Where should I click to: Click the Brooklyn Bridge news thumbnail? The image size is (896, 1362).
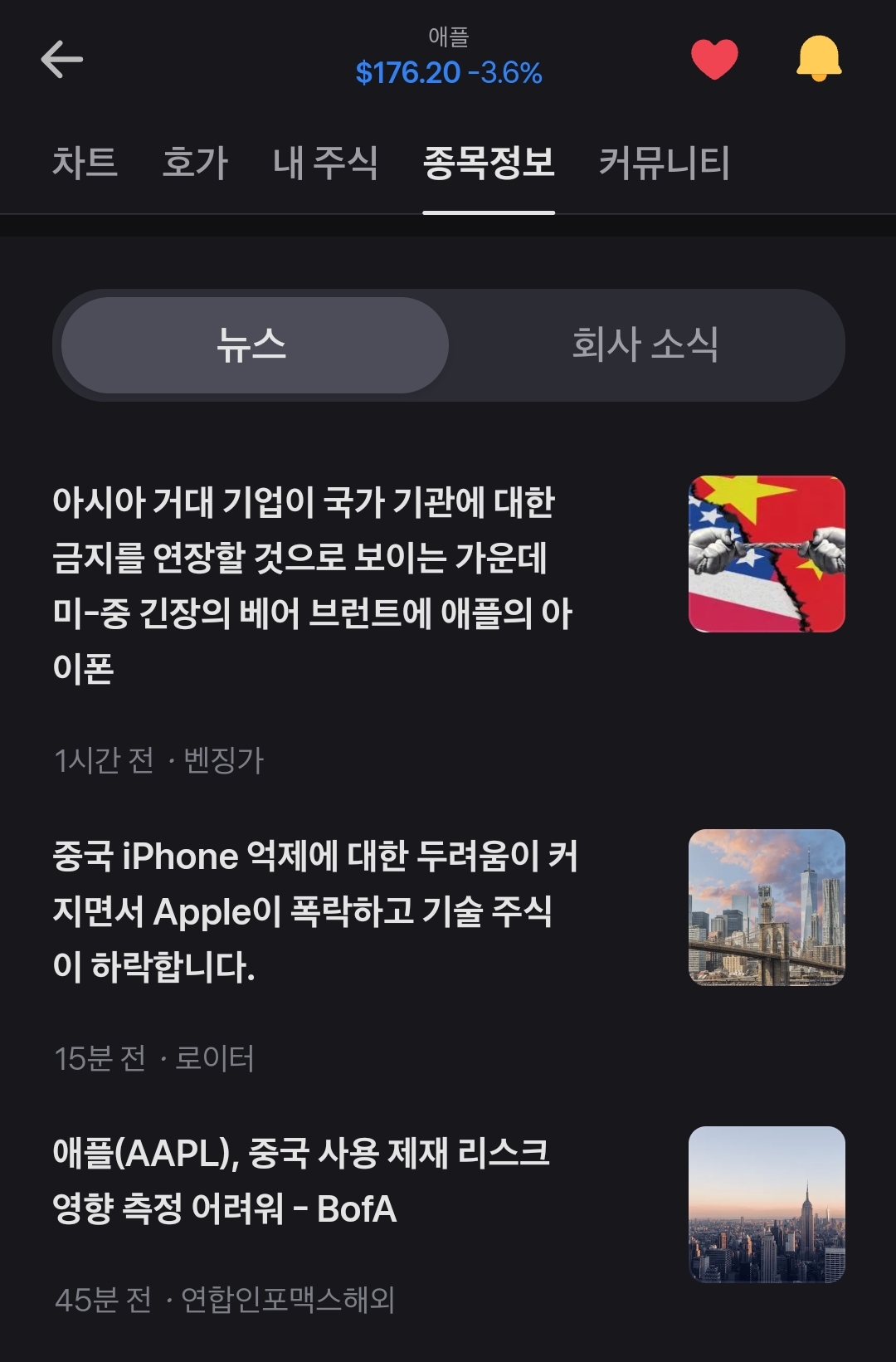coord(765,909)
